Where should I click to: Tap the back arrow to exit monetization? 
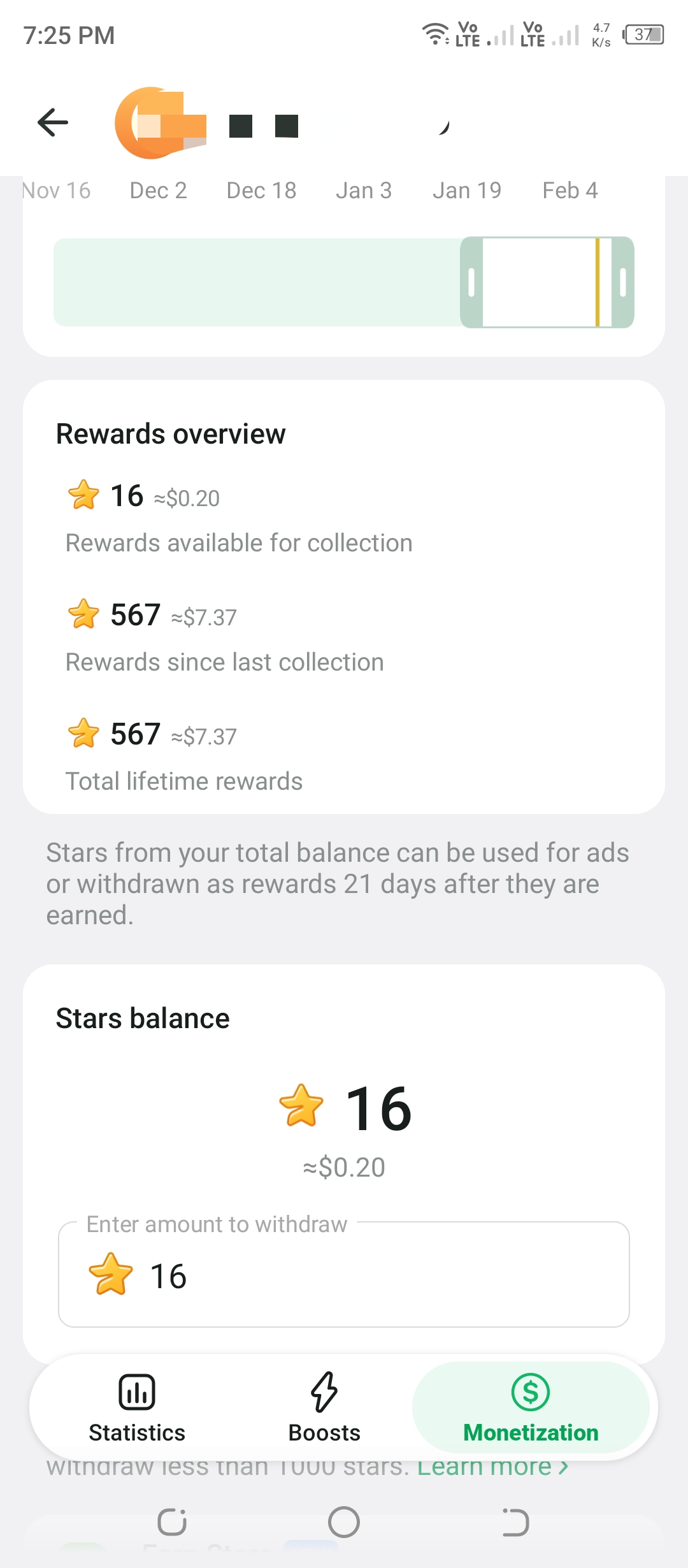(x=53, y=122)
